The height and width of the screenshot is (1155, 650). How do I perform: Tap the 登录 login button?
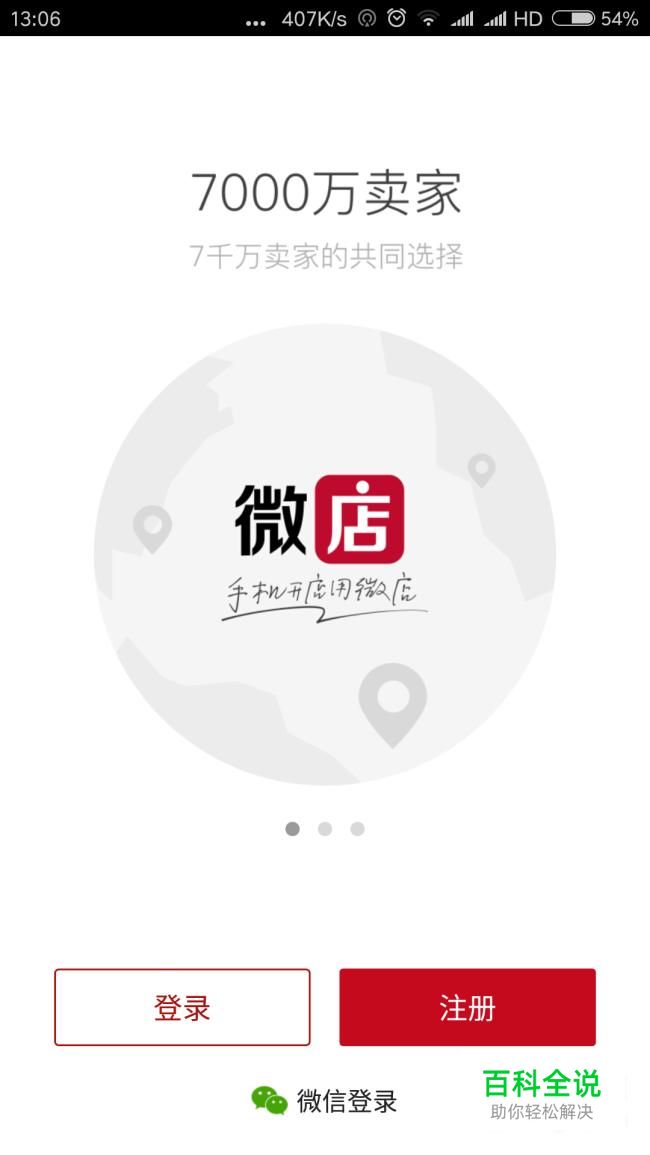point(182,1007)
